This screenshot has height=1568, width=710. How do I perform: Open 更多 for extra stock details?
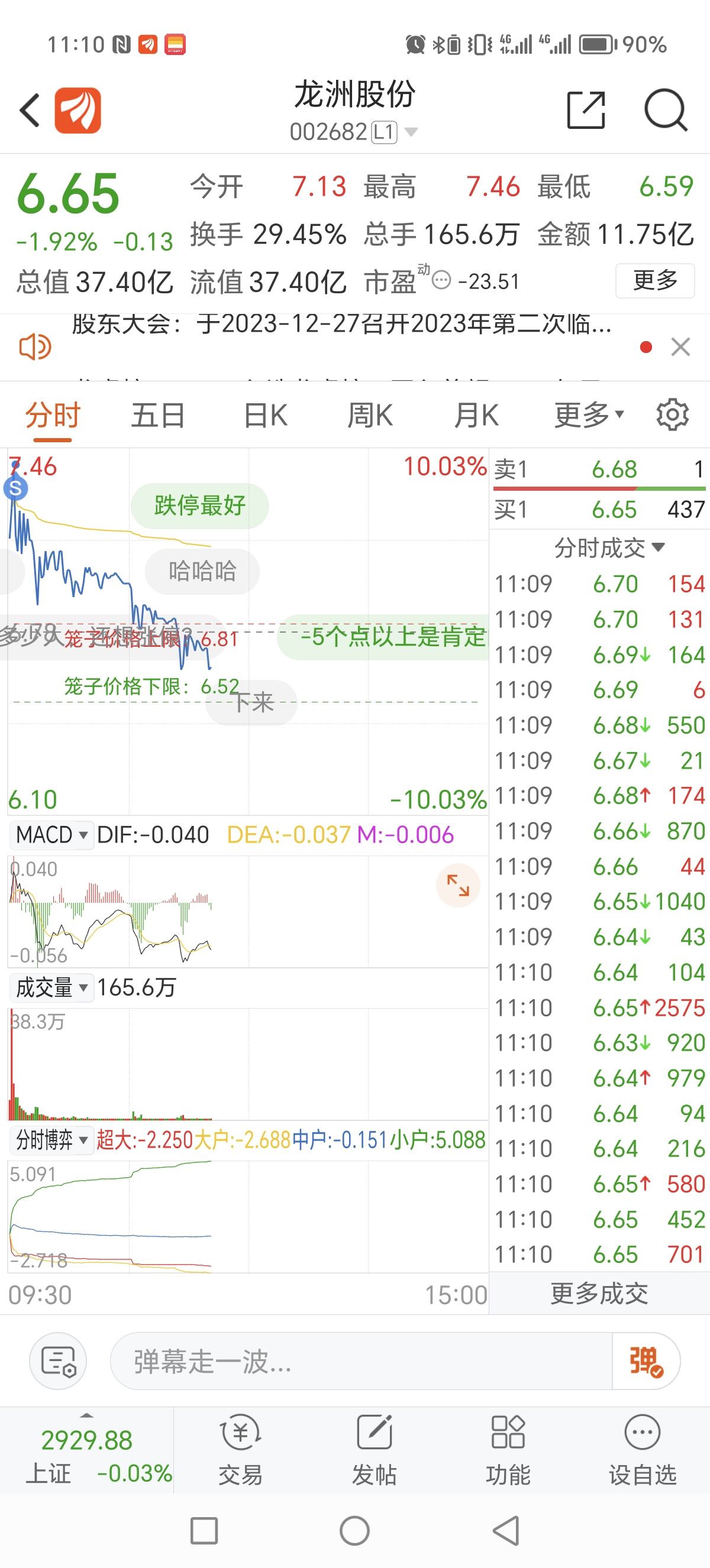[x=654, y=280]
